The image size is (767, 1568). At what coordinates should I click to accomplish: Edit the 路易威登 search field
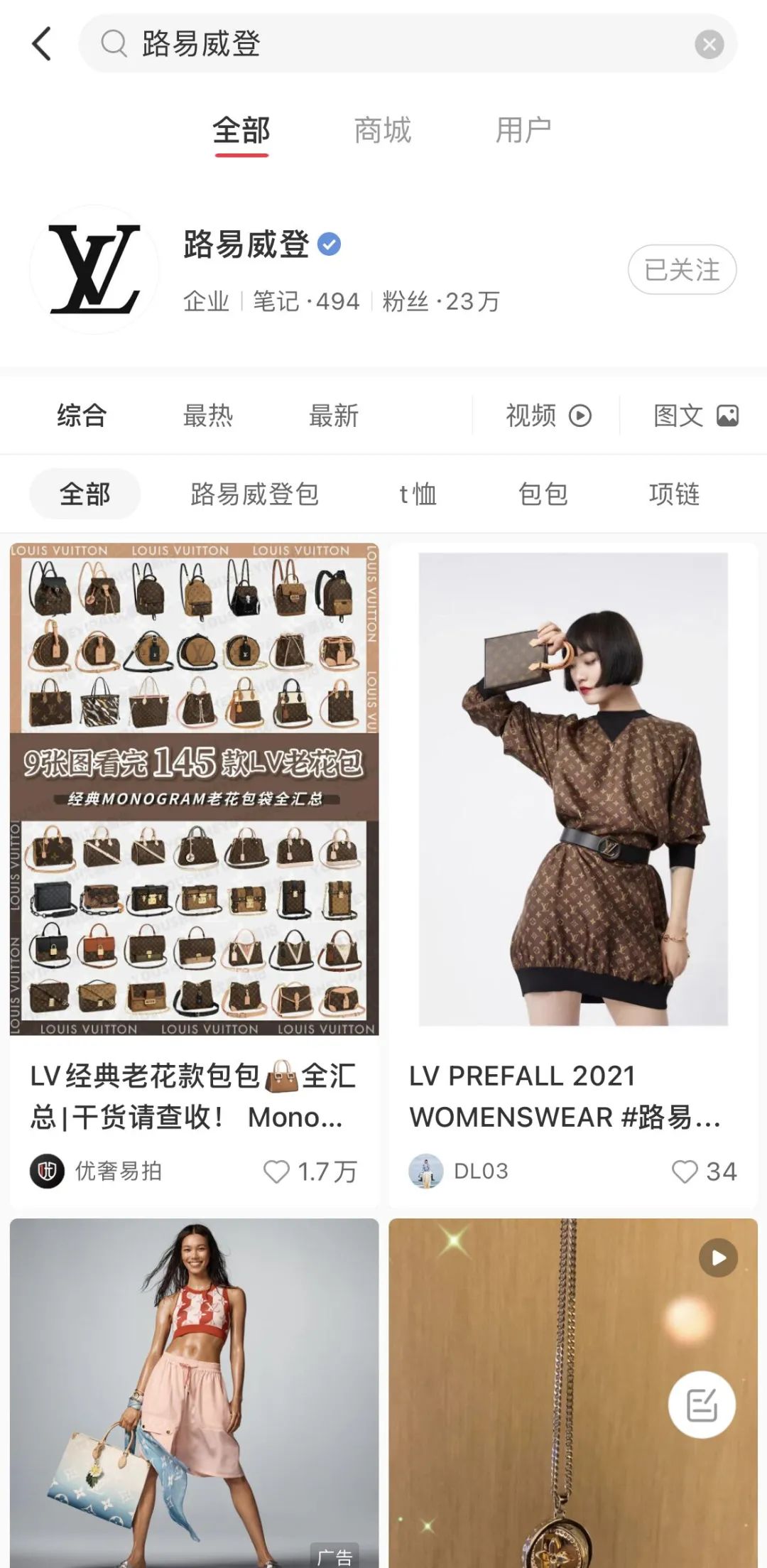pyautogui.click(x=398, y=44)
